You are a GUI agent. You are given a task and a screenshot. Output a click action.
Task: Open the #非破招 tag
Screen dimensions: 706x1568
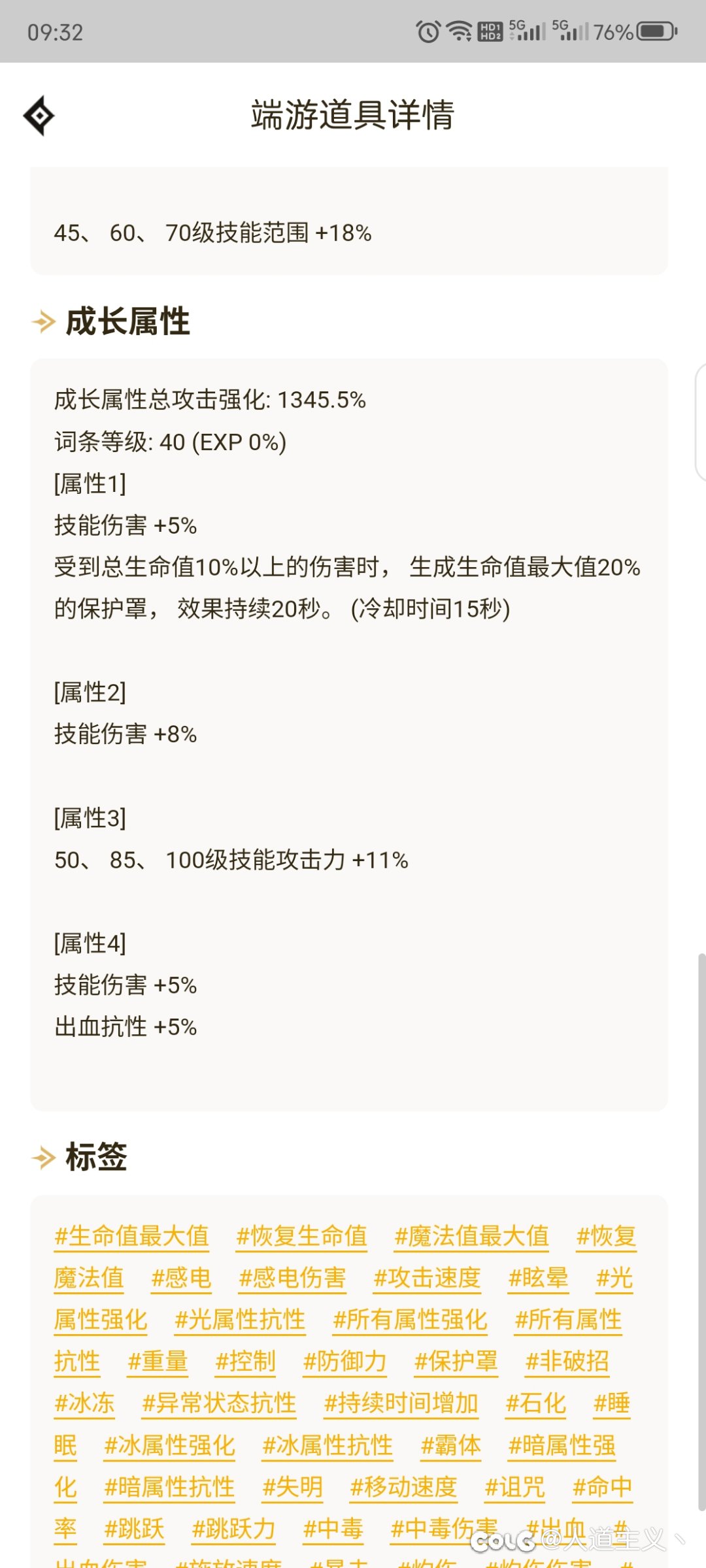click(x=567, y=1362)
